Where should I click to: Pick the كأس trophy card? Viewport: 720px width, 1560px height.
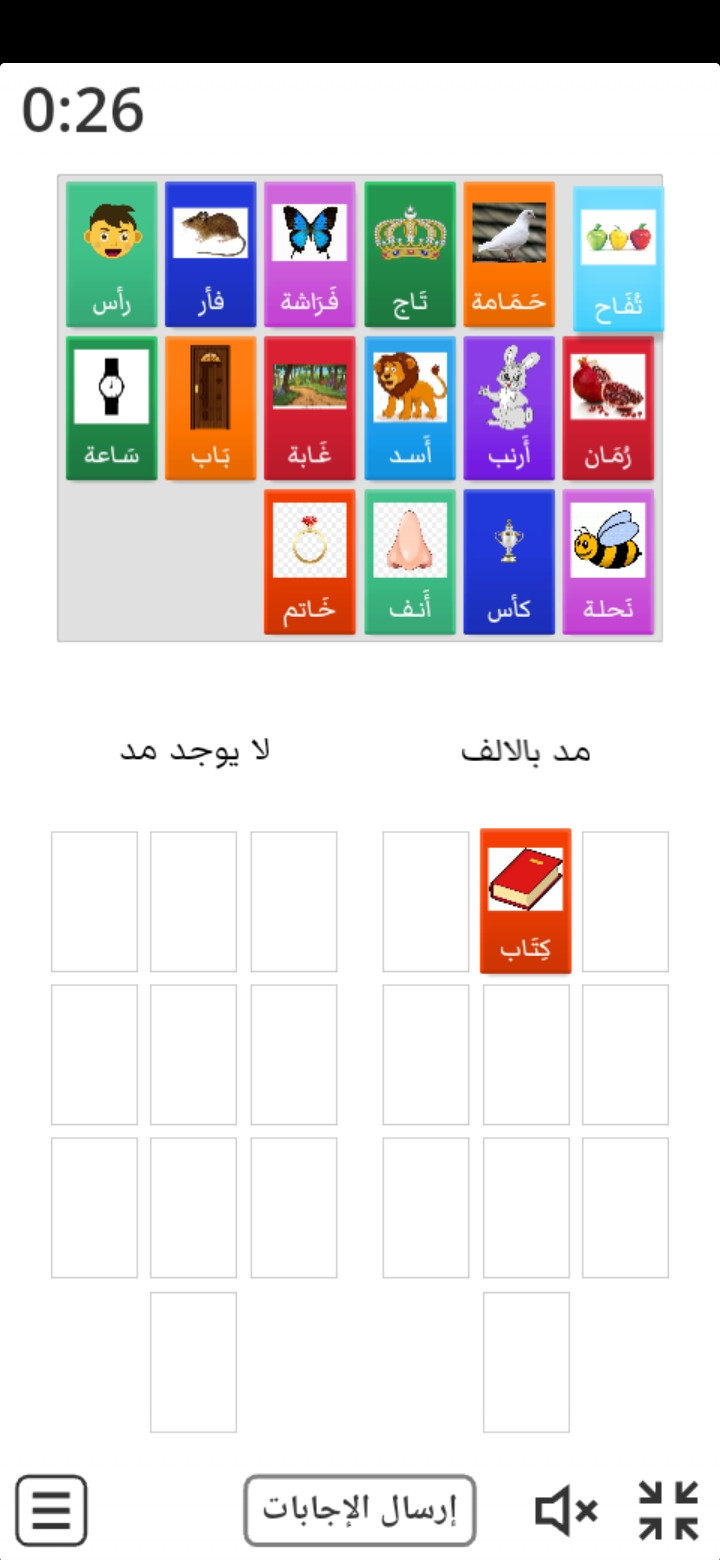[509, 562]
